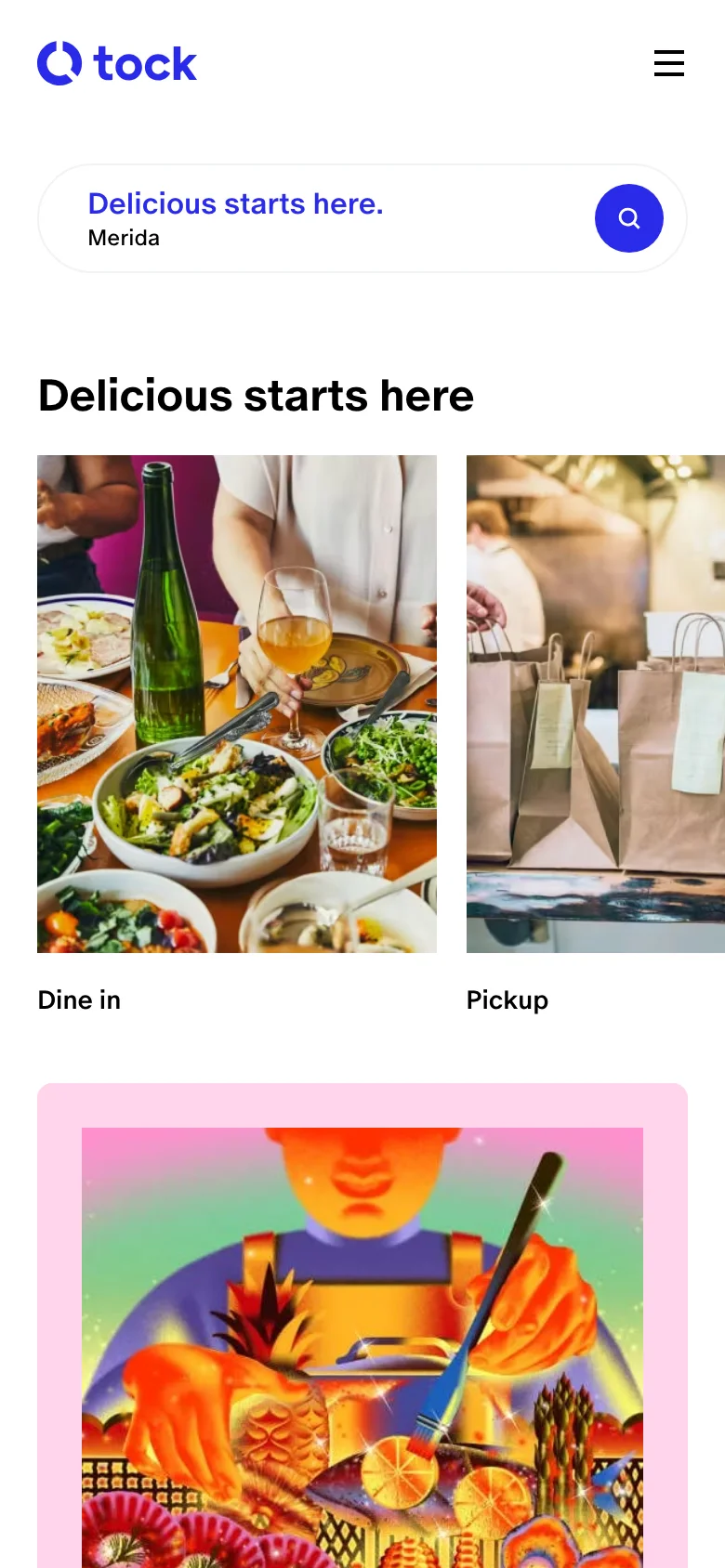Open the hamburger menu

point(668,63)
